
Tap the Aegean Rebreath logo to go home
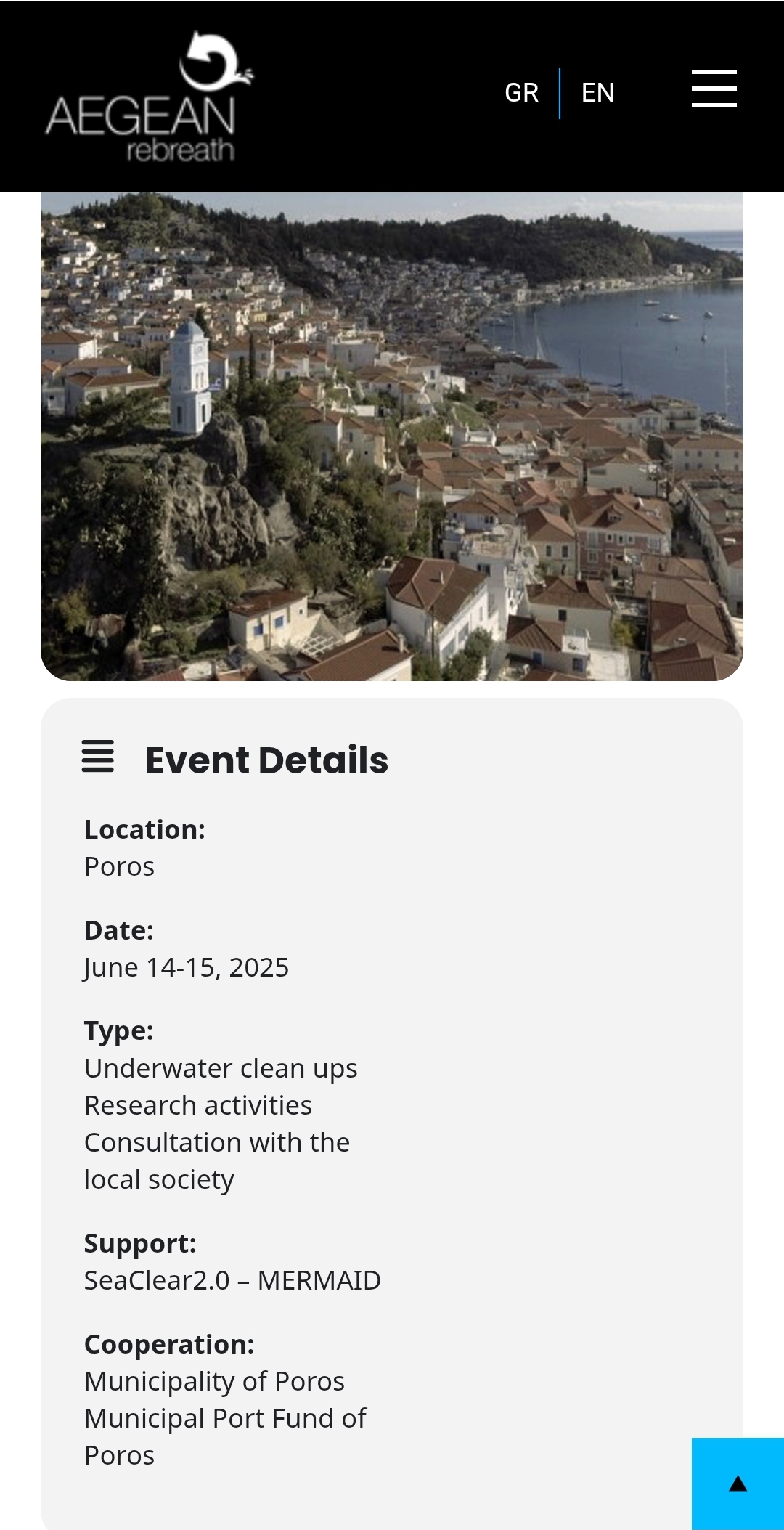150,97
